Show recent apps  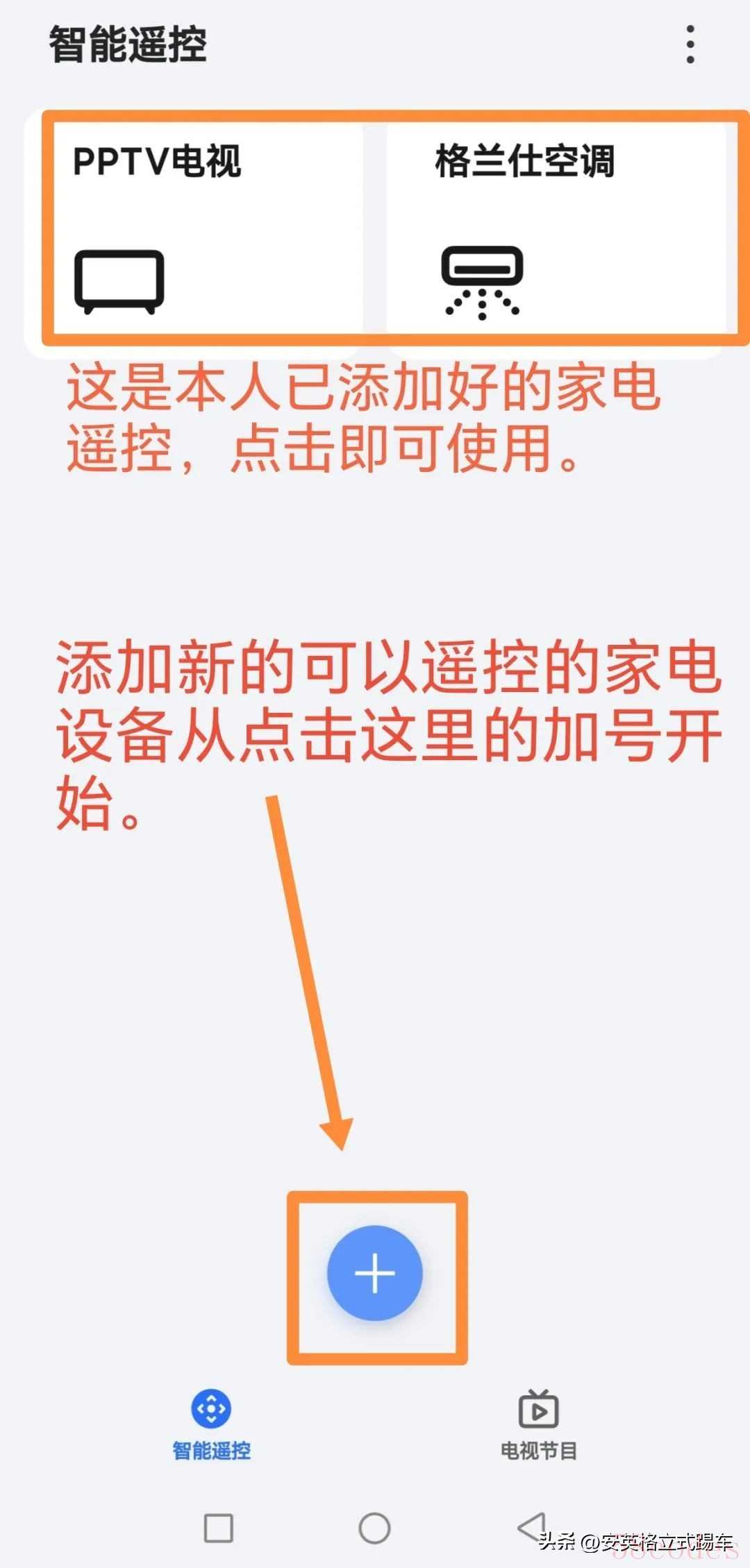point(218,1527)
